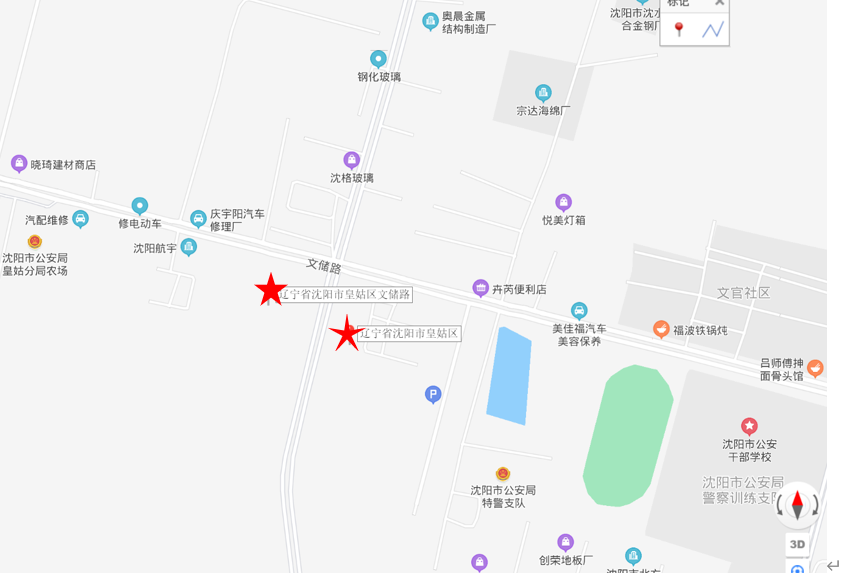Tap the 庆宇阳汽车修理厂 marker
This screenshot has width=841, height=577.
point(198,218)
